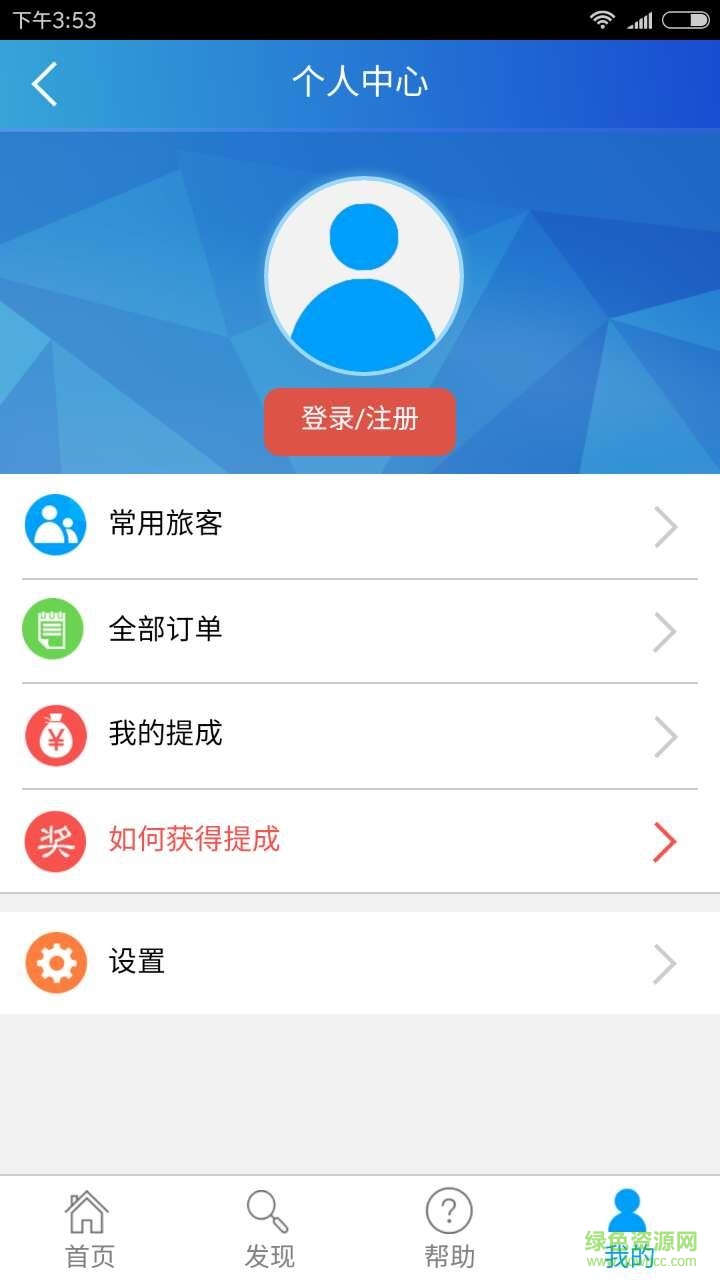Open 常用旅客 list
The image size is (720, 1280).
[x=360, y=526]
